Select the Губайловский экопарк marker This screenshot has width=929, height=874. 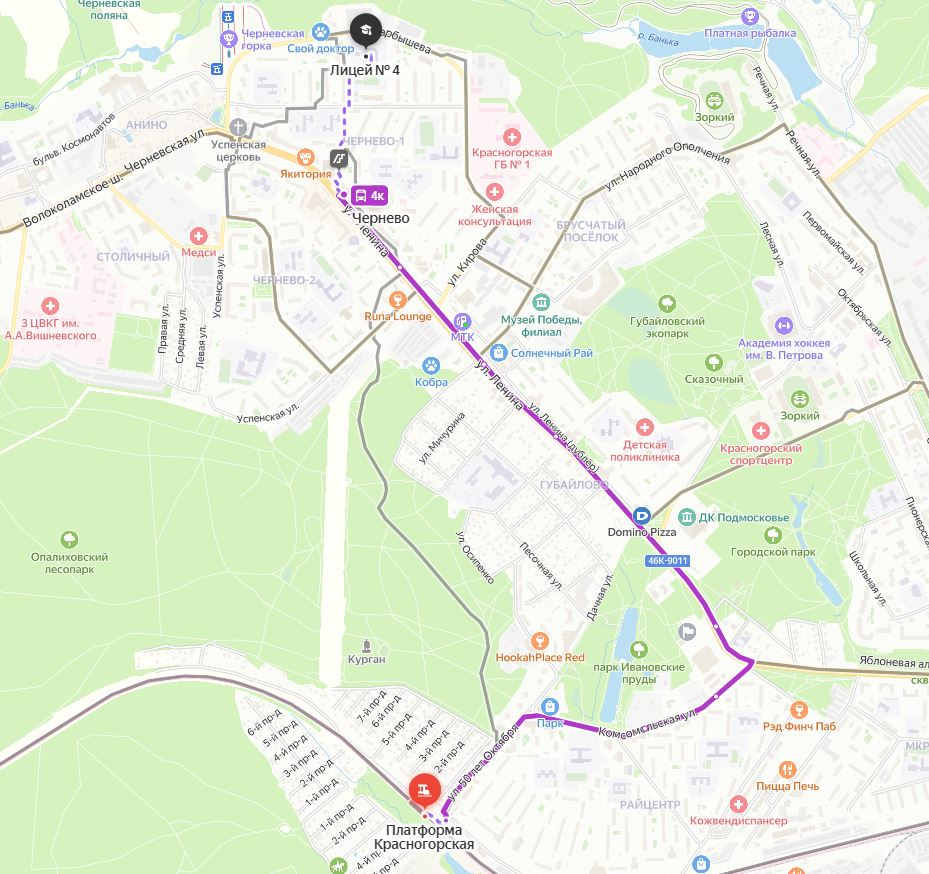pos(667,303)
